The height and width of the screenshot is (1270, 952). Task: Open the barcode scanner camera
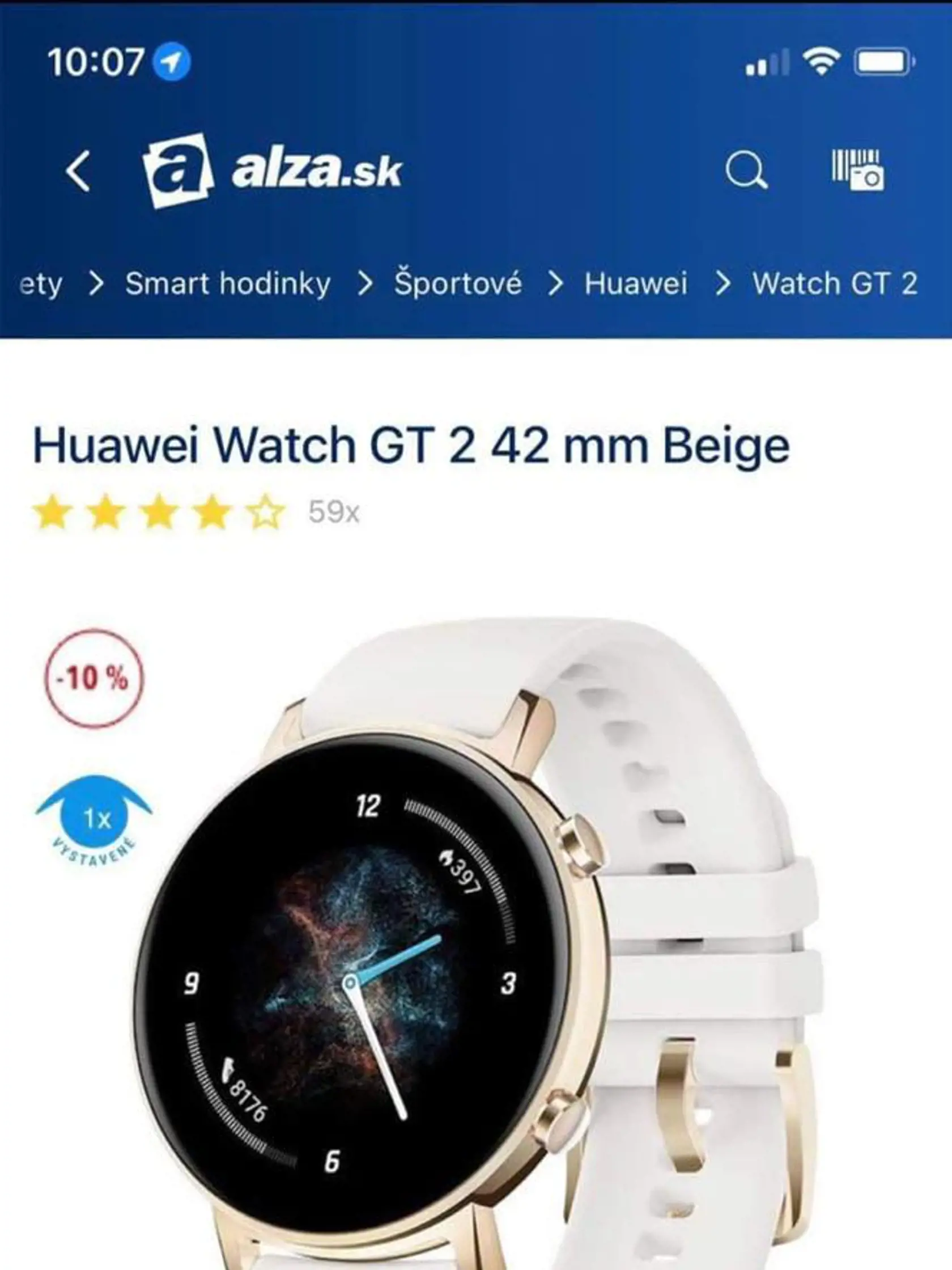pos(858,170)
